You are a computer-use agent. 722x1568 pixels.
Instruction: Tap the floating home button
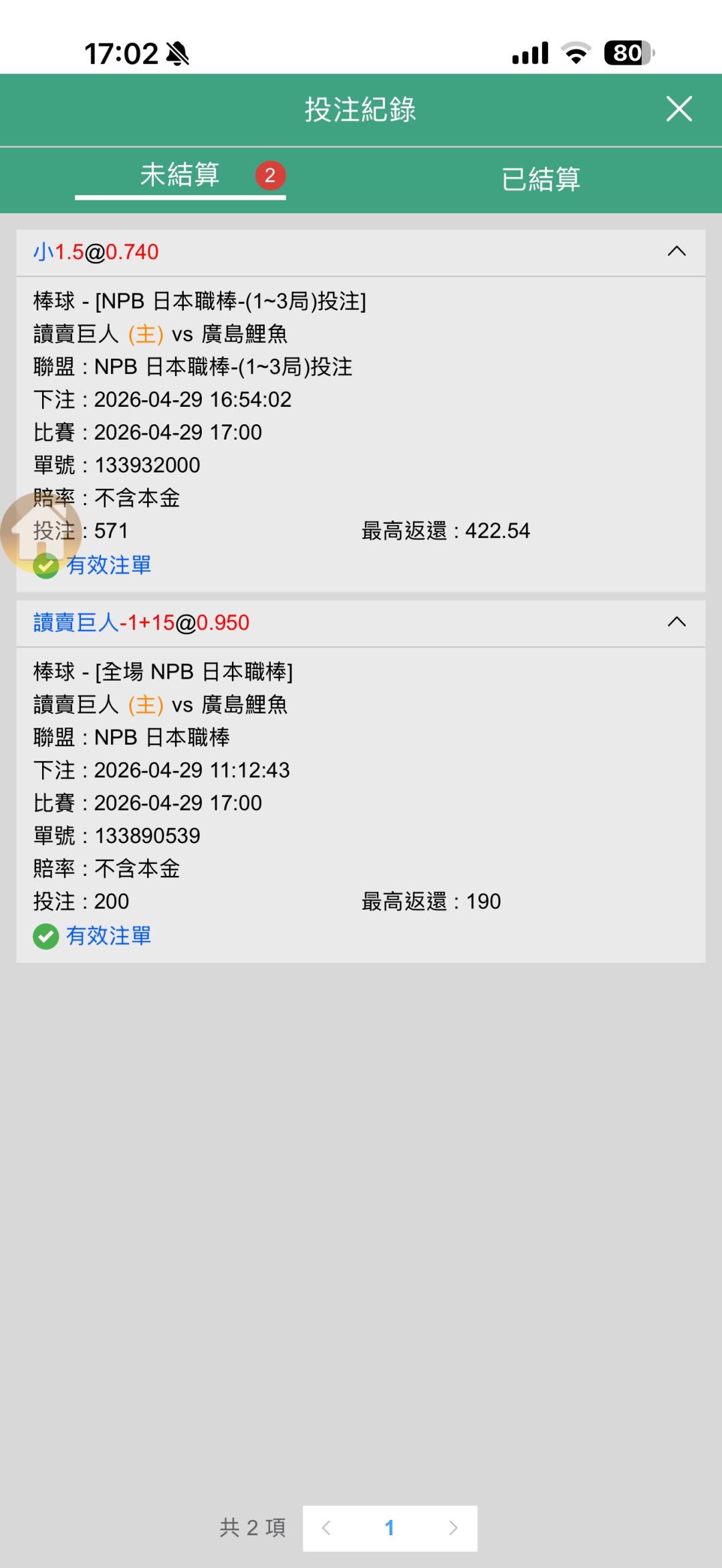click(x=41, y=533)
